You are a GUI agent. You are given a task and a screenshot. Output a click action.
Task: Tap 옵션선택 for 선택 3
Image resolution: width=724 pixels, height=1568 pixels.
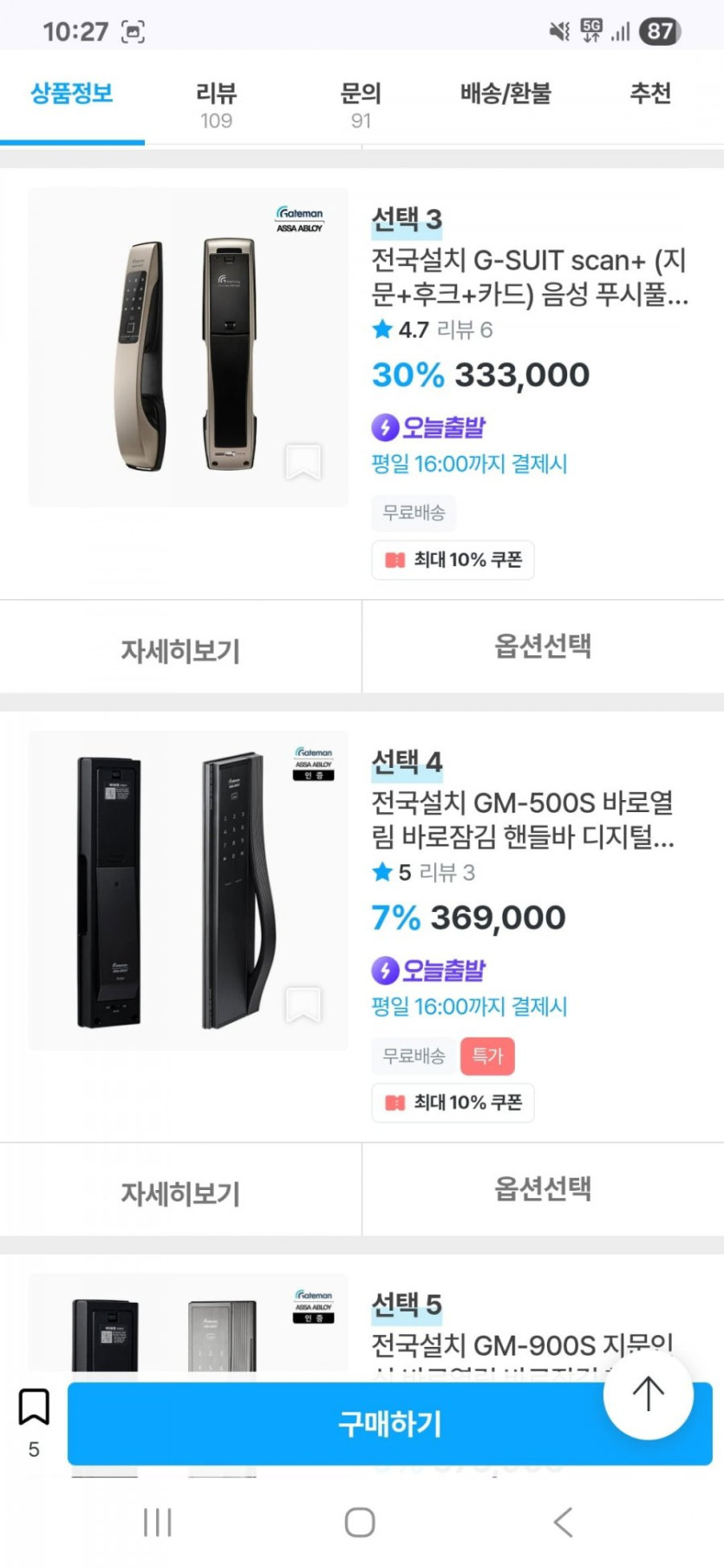coord(543,646)
